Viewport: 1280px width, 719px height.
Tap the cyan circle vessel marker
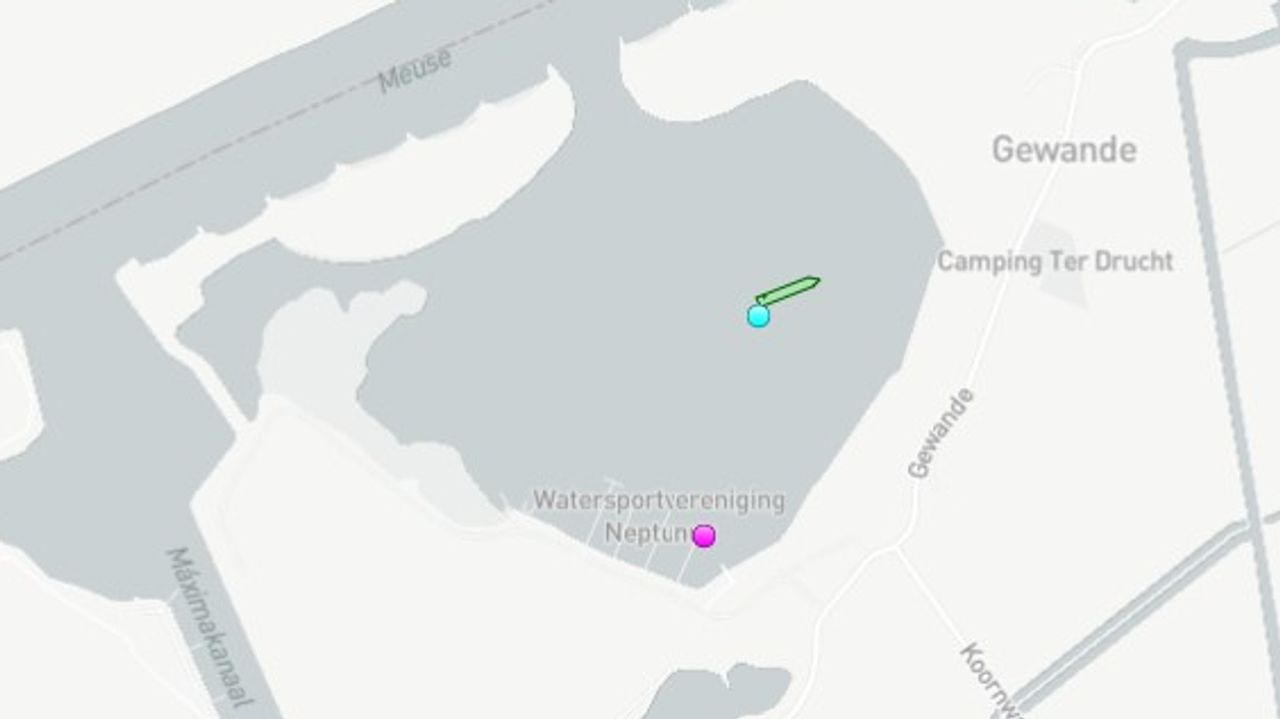tap(758, 316)
